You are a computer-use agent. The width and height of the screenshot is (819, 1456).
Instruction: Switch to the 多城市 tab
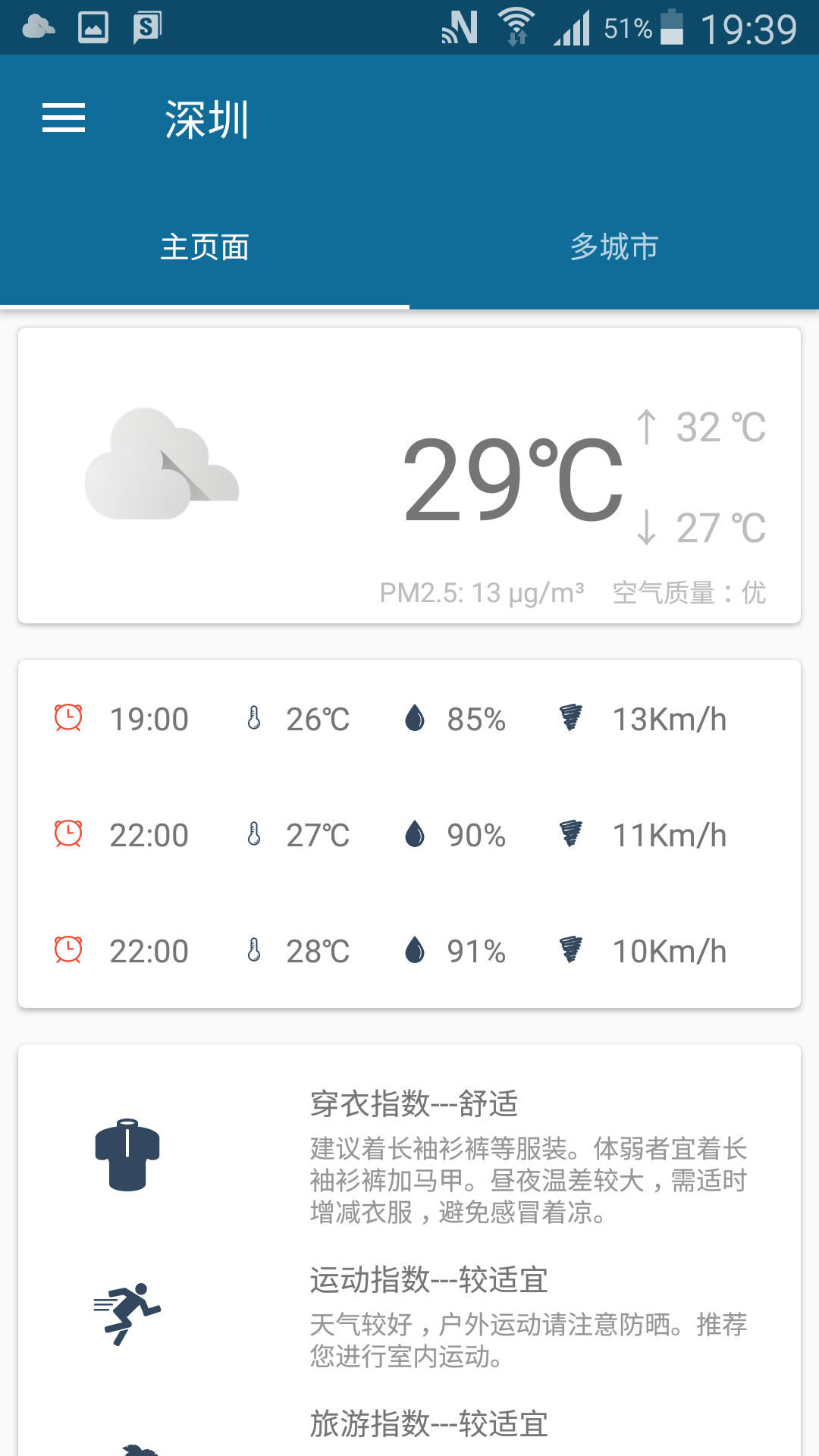614,247
